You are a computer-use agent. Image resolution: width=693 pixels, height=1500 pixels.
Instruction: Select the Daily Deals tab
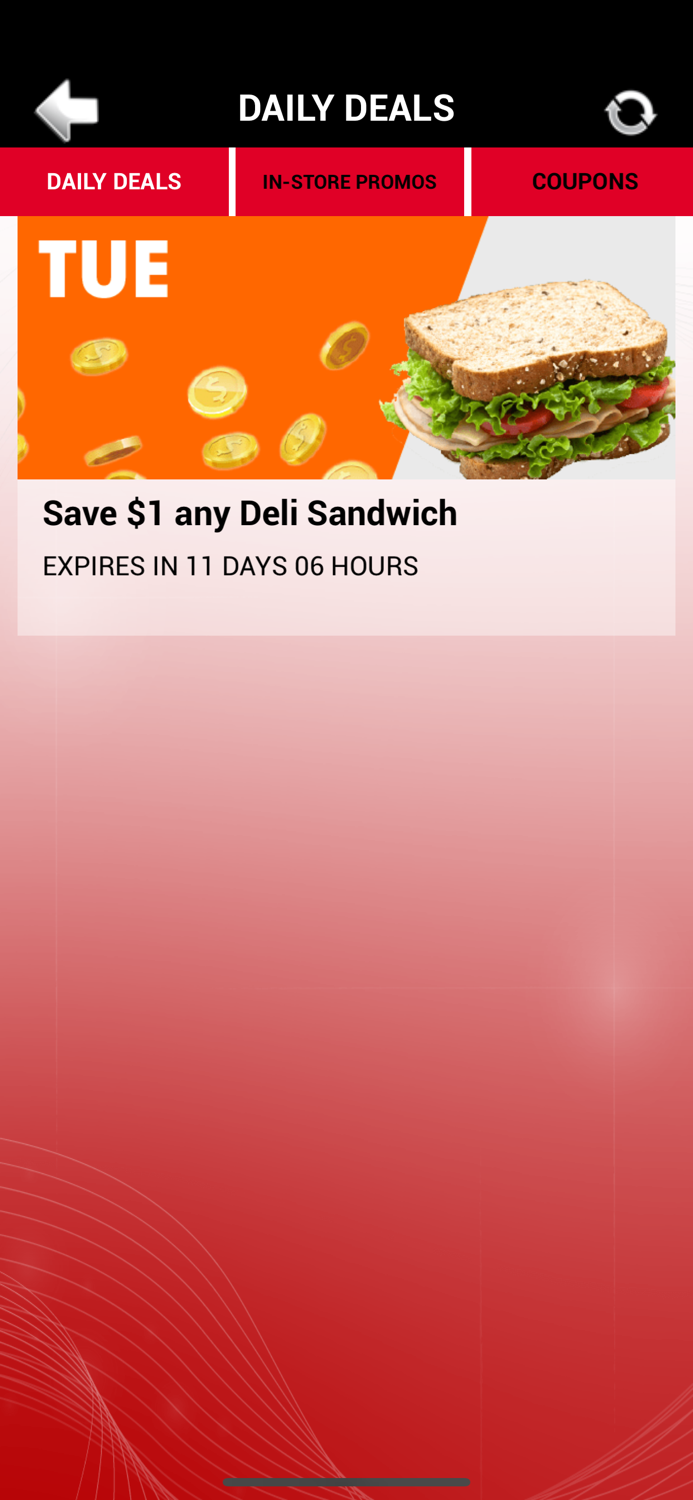tap(114, 182)
